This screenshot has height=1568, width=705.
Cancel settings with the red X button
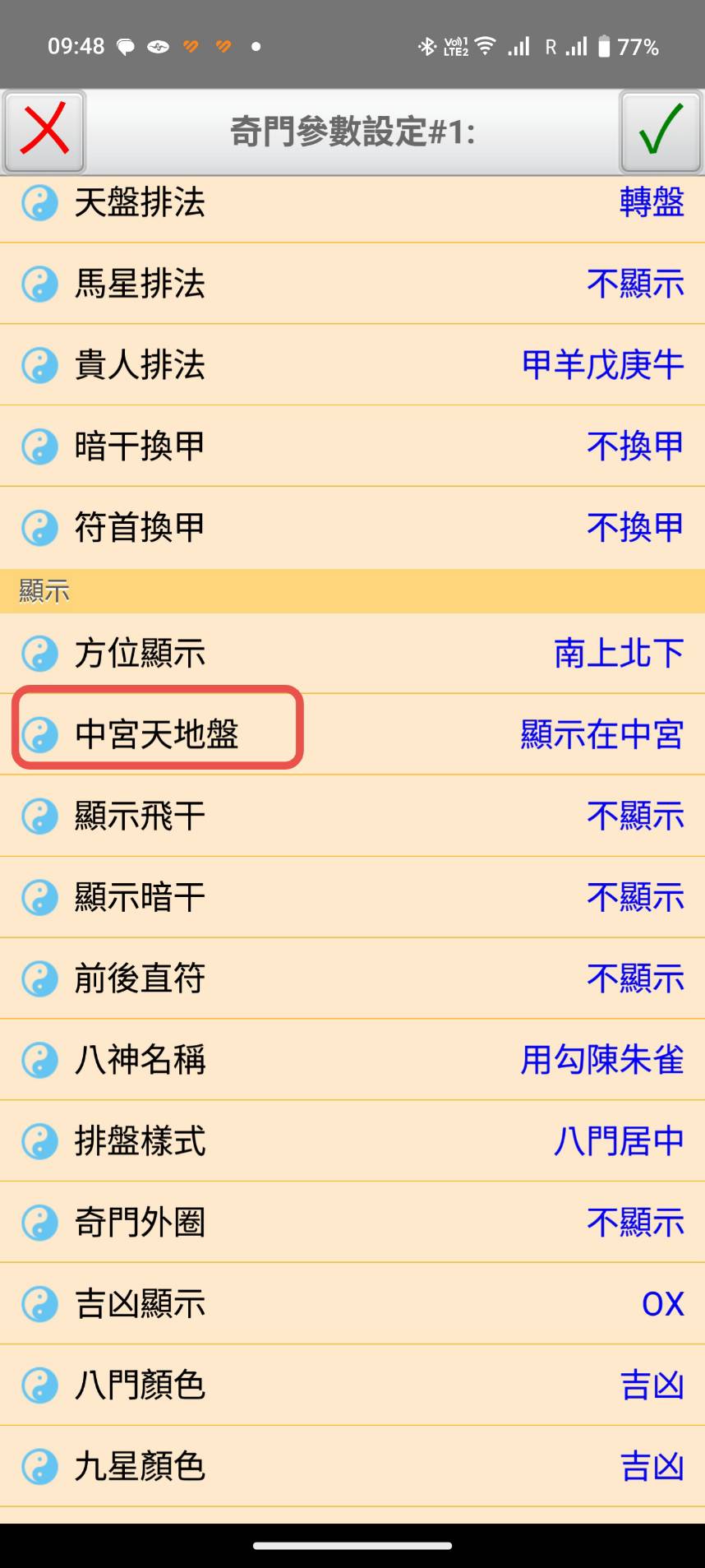click(x=44, y=132)
